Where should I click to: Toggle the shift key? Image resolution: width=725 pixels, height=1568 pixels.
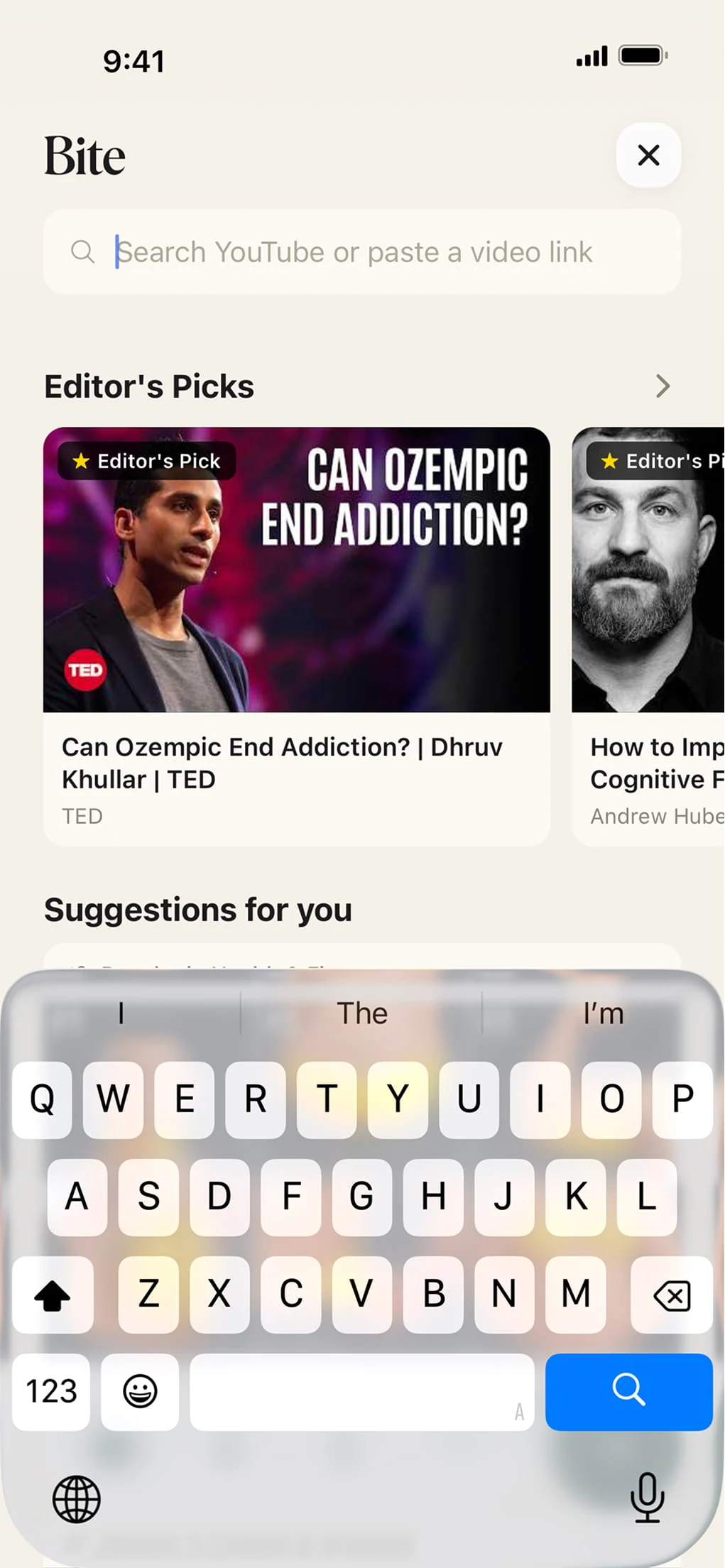(53, 1295)
